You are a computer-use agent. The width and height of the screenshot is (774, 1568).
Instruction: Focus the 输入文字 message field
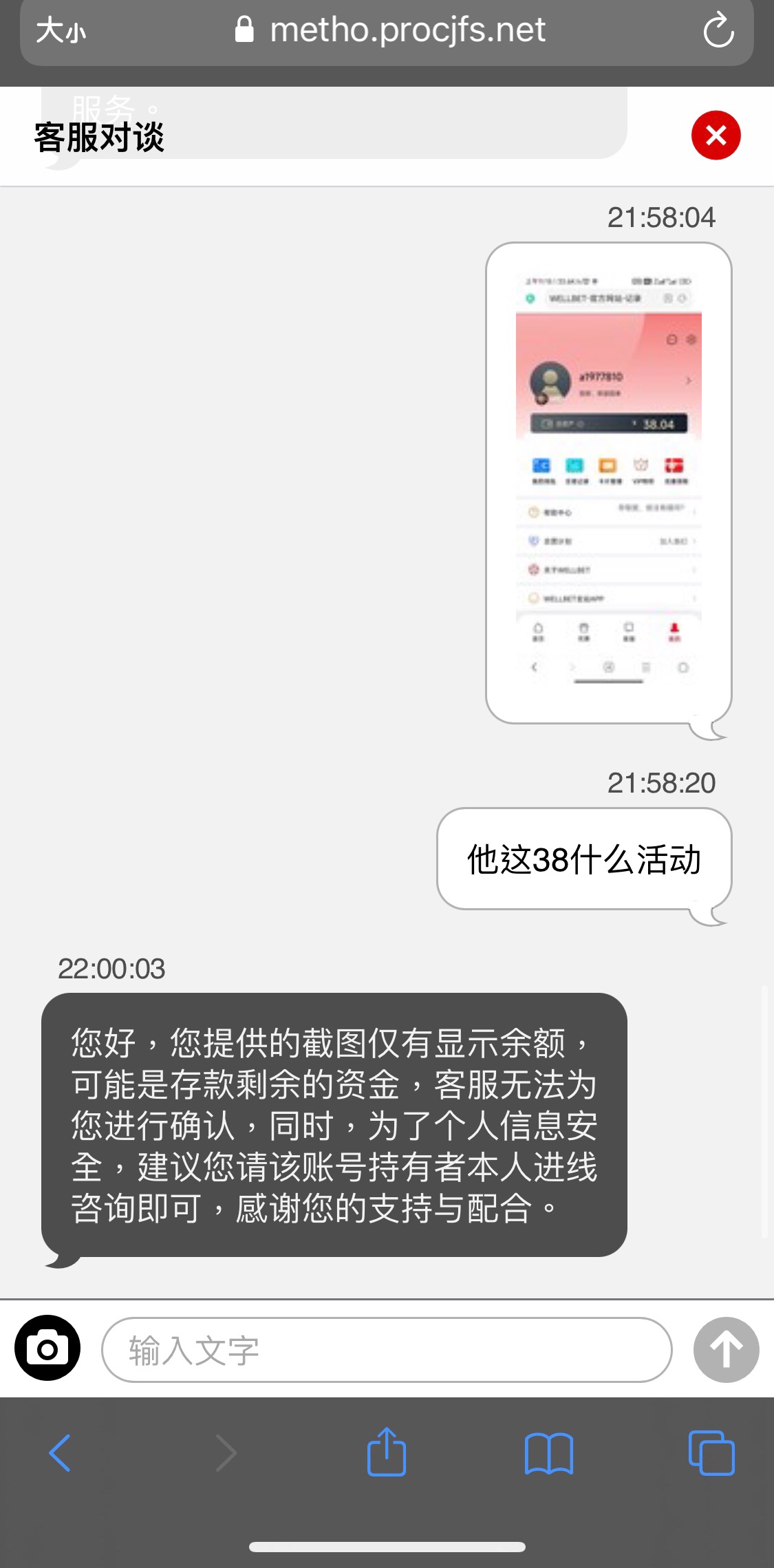point(386,1350)
